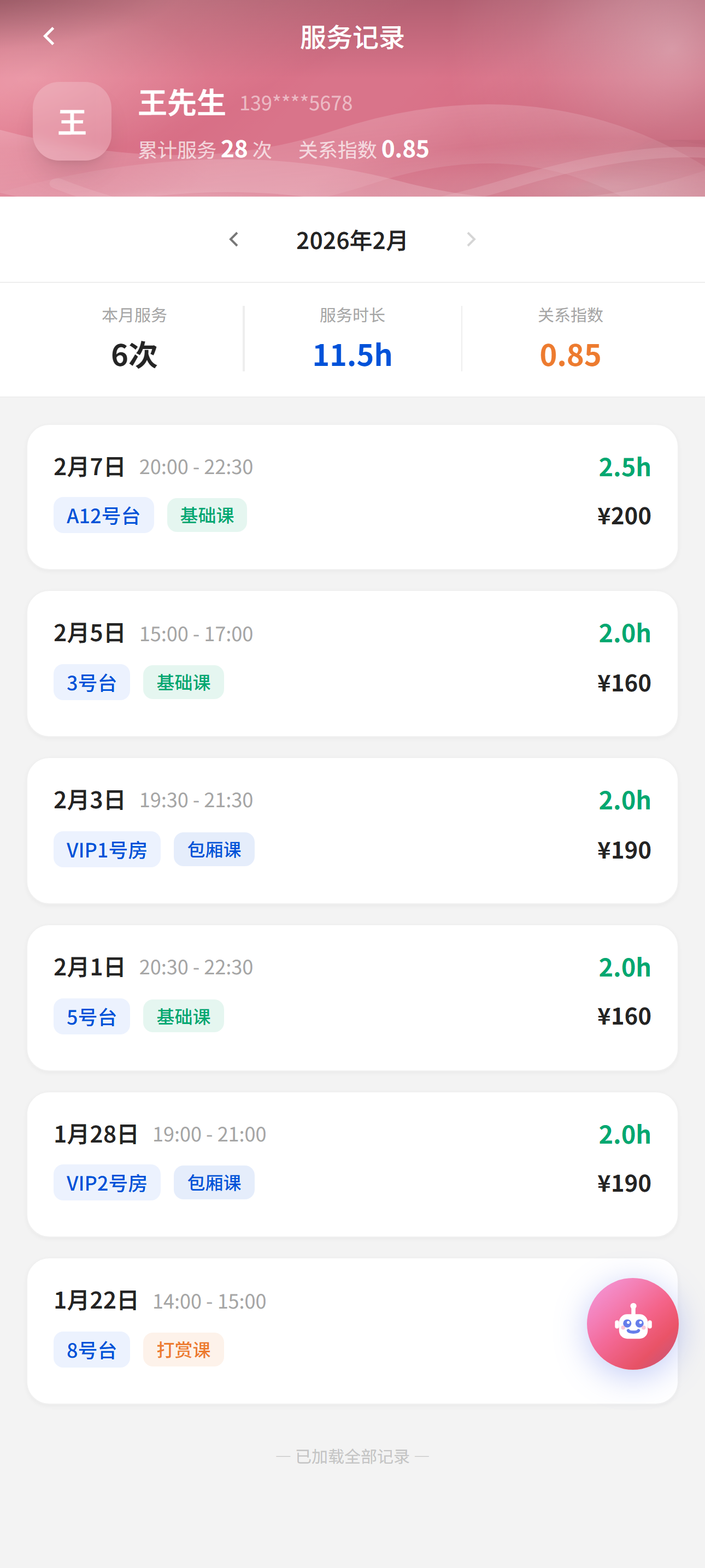Open the 2月3日 VIP1号房 record card
The width and height of the screenshot is (705, 1568).
(352, 830)
